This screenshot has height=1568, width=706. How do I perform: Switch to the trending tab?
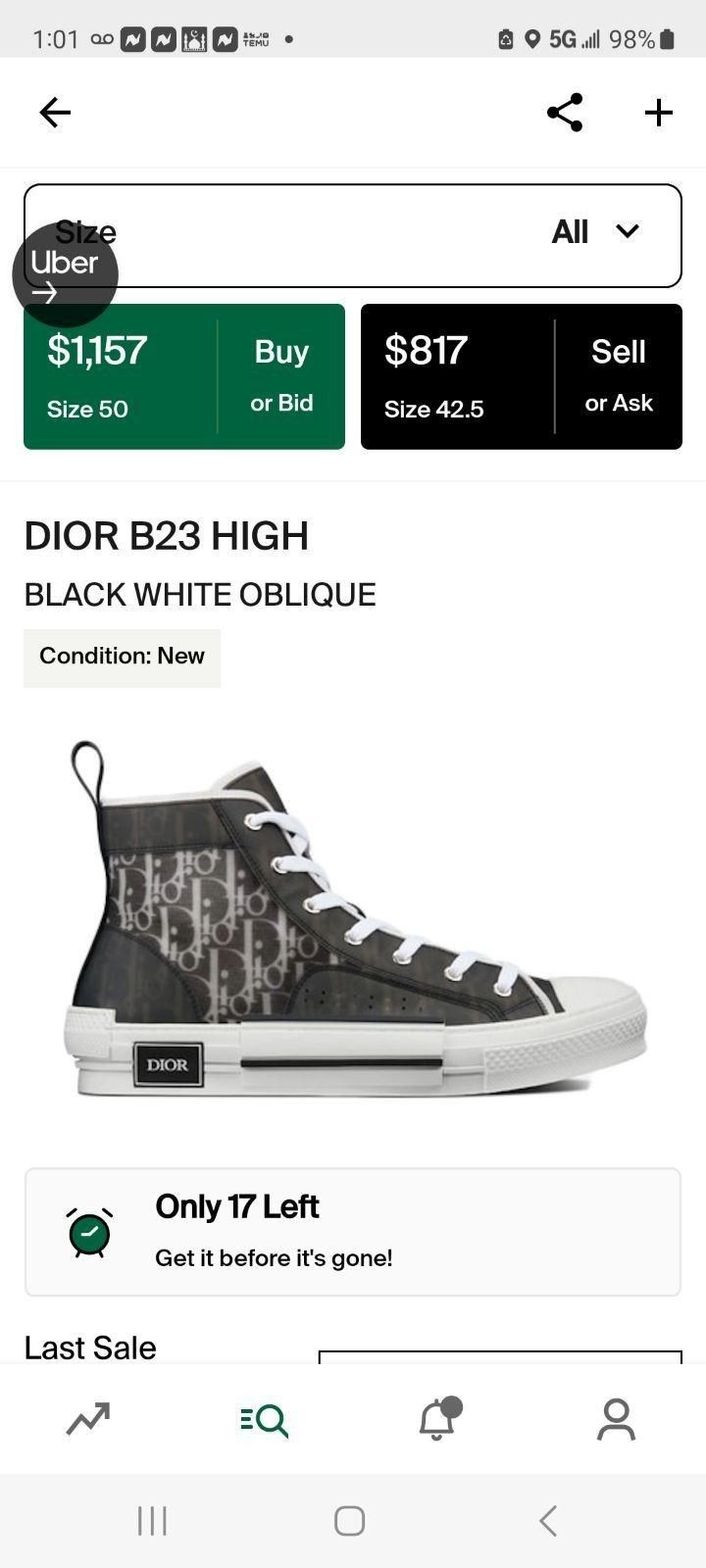(x=88, y=1418)
